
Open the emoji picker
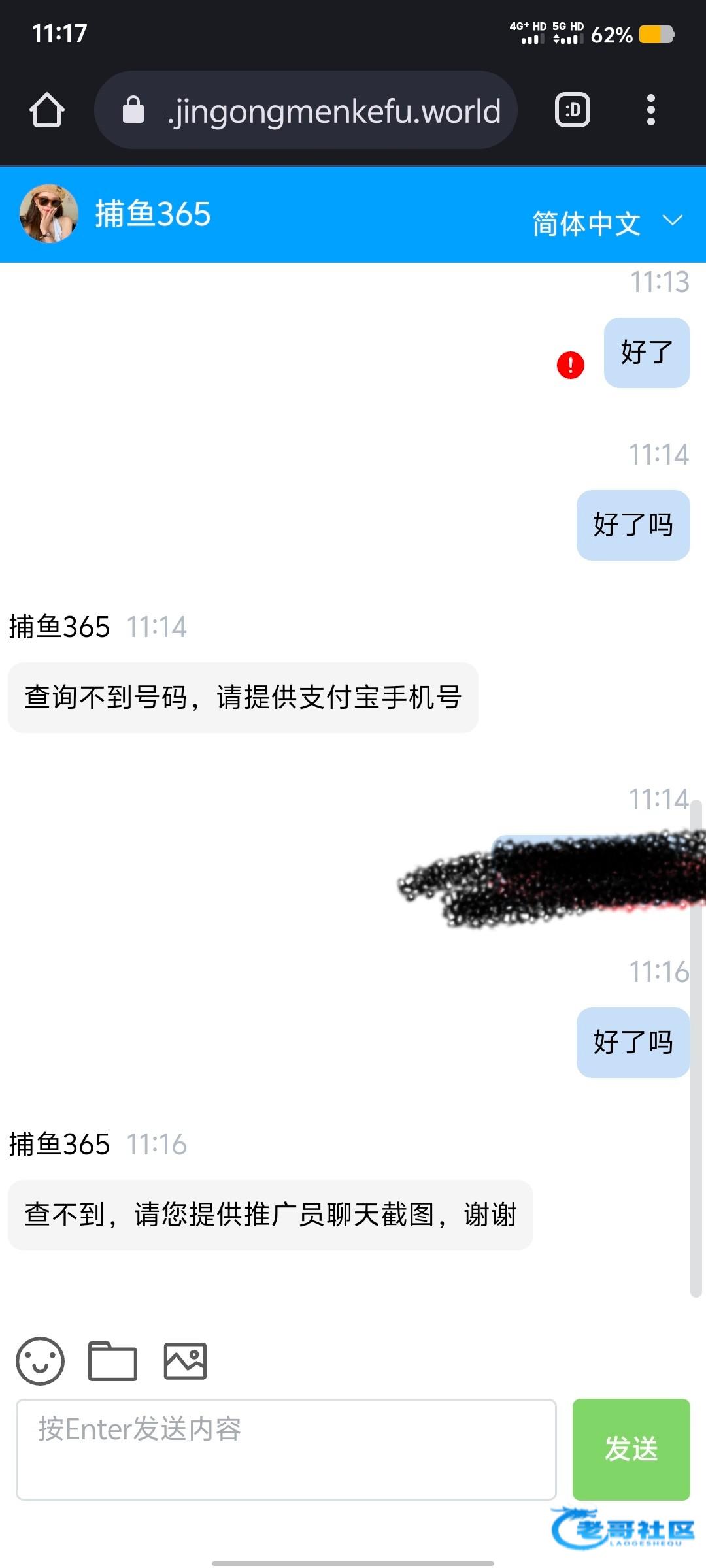pos(40,1361)
